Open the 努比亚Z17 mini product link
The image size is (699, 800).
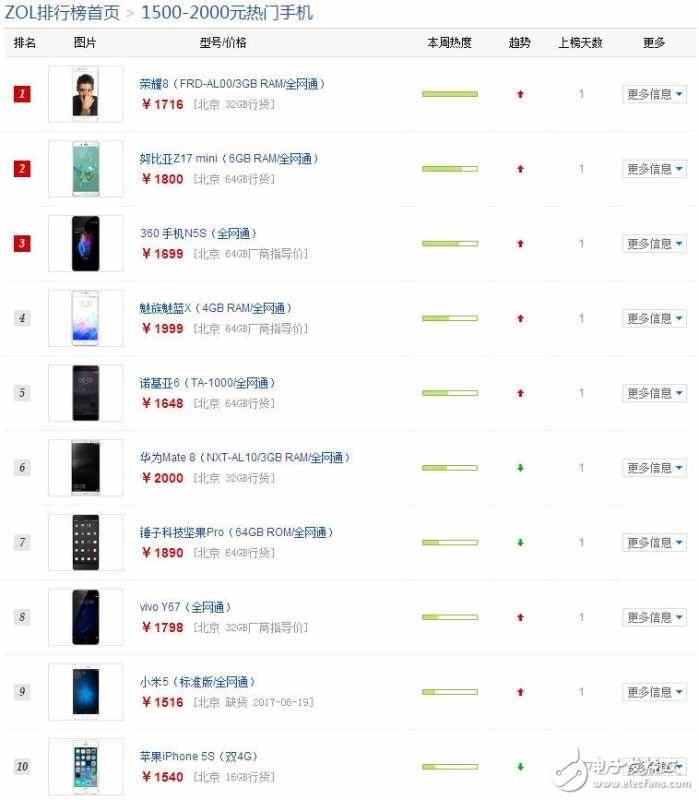click(229, 159)
